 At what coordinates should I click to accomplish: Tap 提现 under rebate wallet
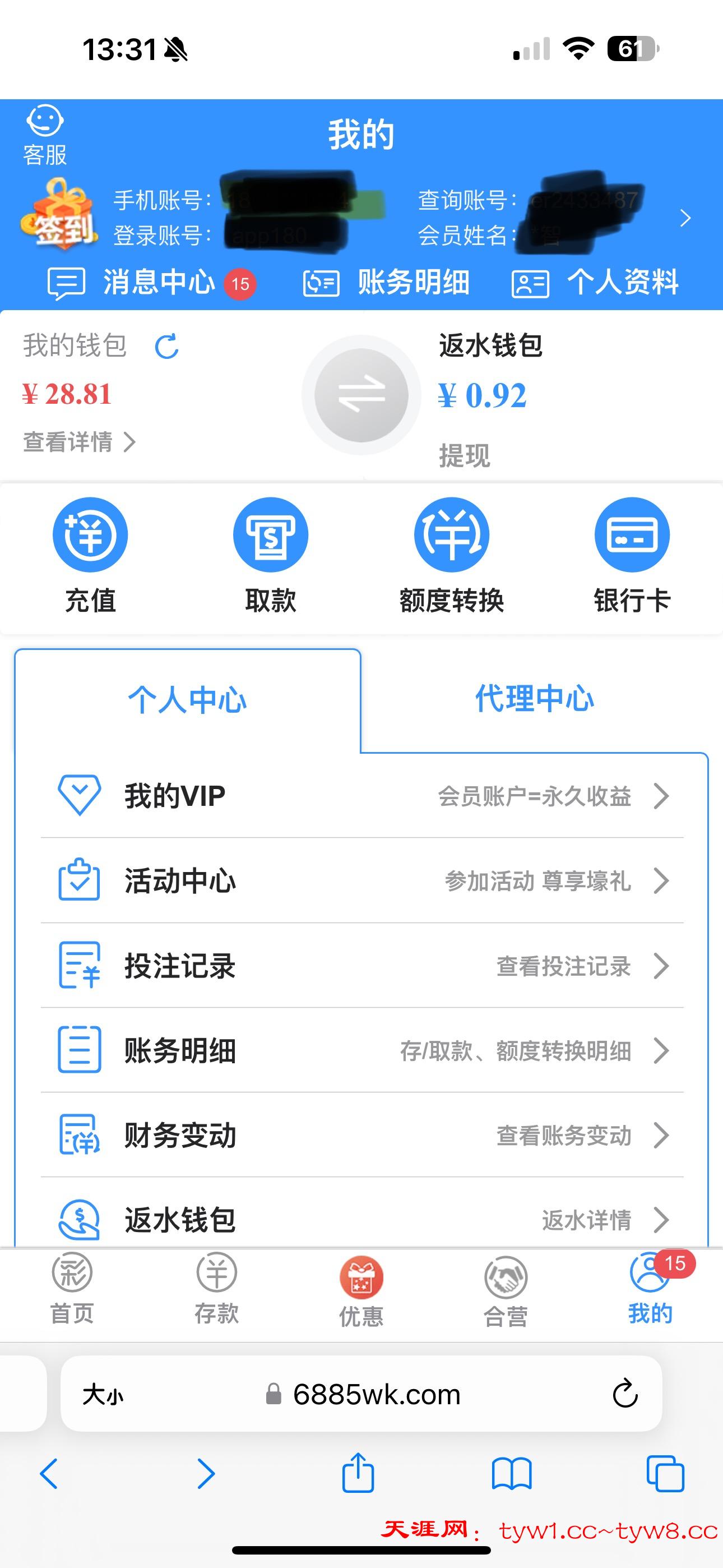[x=465, y=455]
